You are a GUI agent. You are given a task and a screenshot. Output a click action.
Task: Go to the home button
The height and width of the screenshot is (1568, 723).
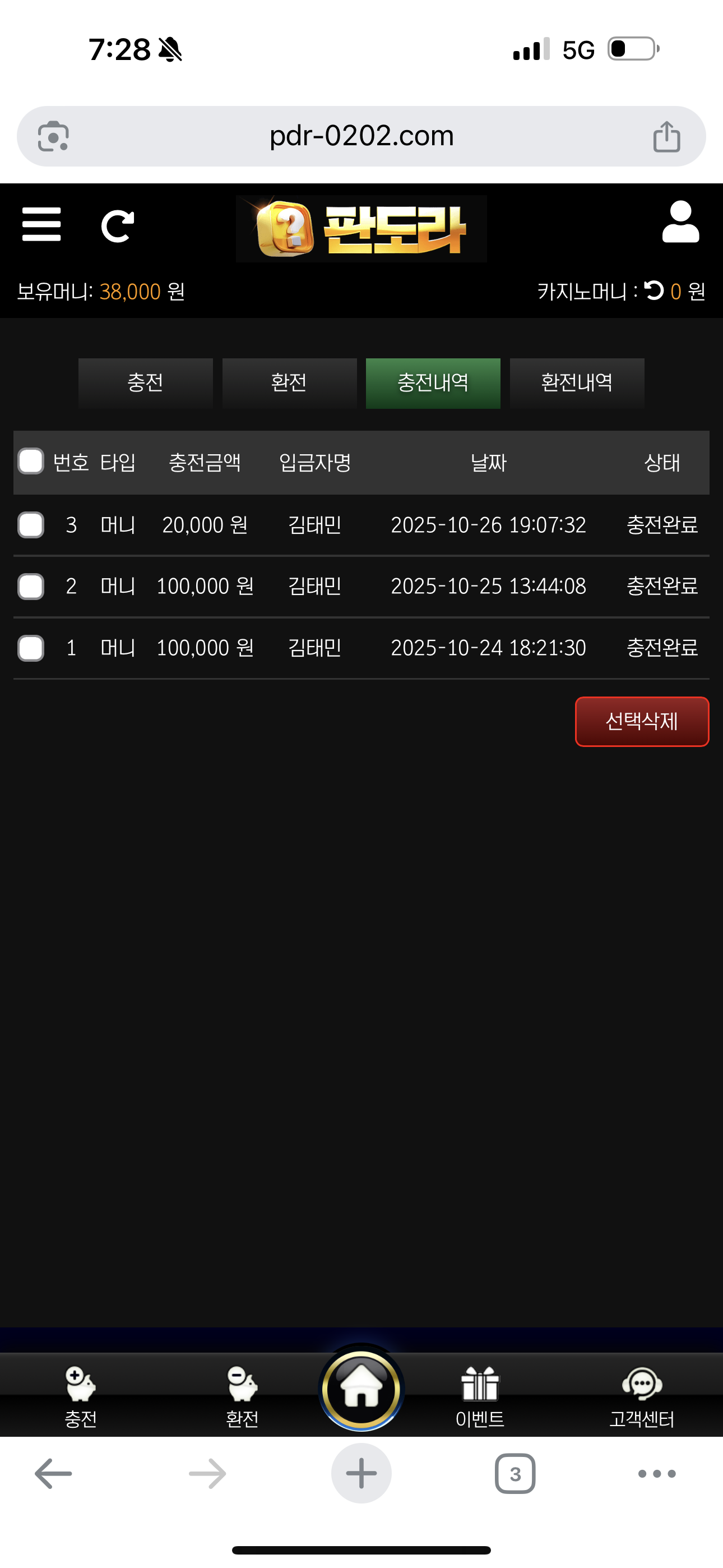[361, 1389]
